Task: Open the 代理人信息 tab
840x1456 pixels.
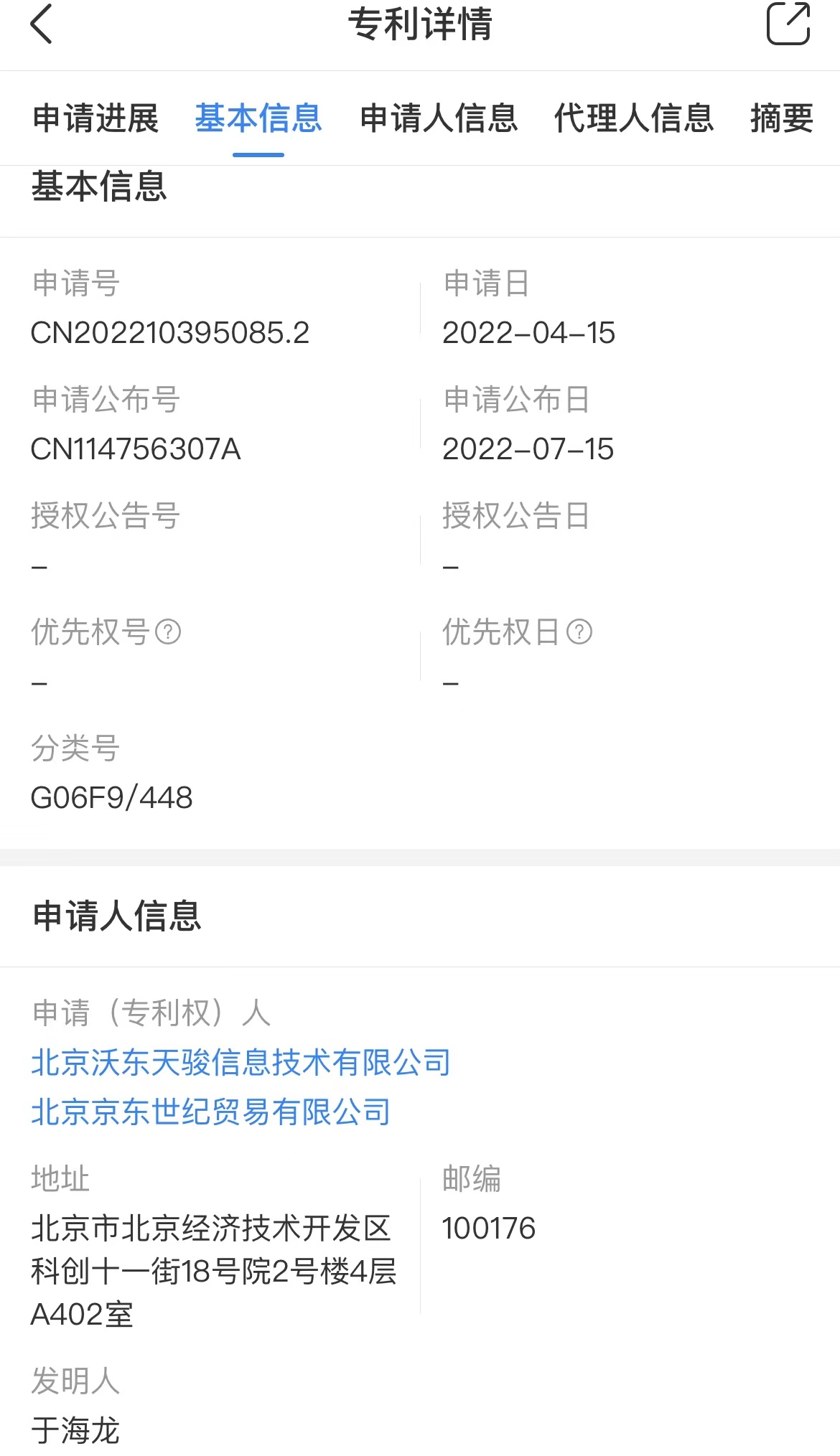Action: pyautogui.click(x=634, y=118)
